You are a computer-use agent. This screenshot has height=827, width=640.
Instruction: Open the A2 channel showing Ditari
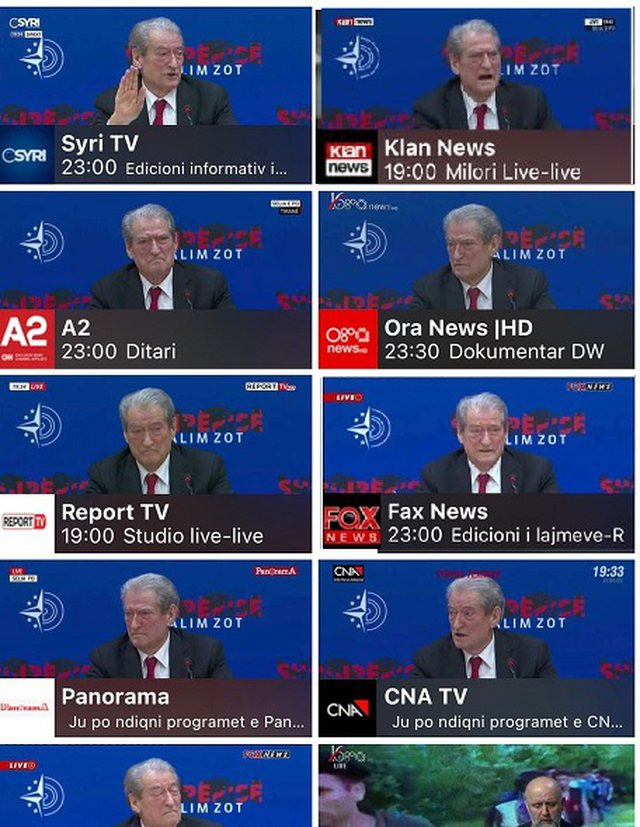[156, 281]
